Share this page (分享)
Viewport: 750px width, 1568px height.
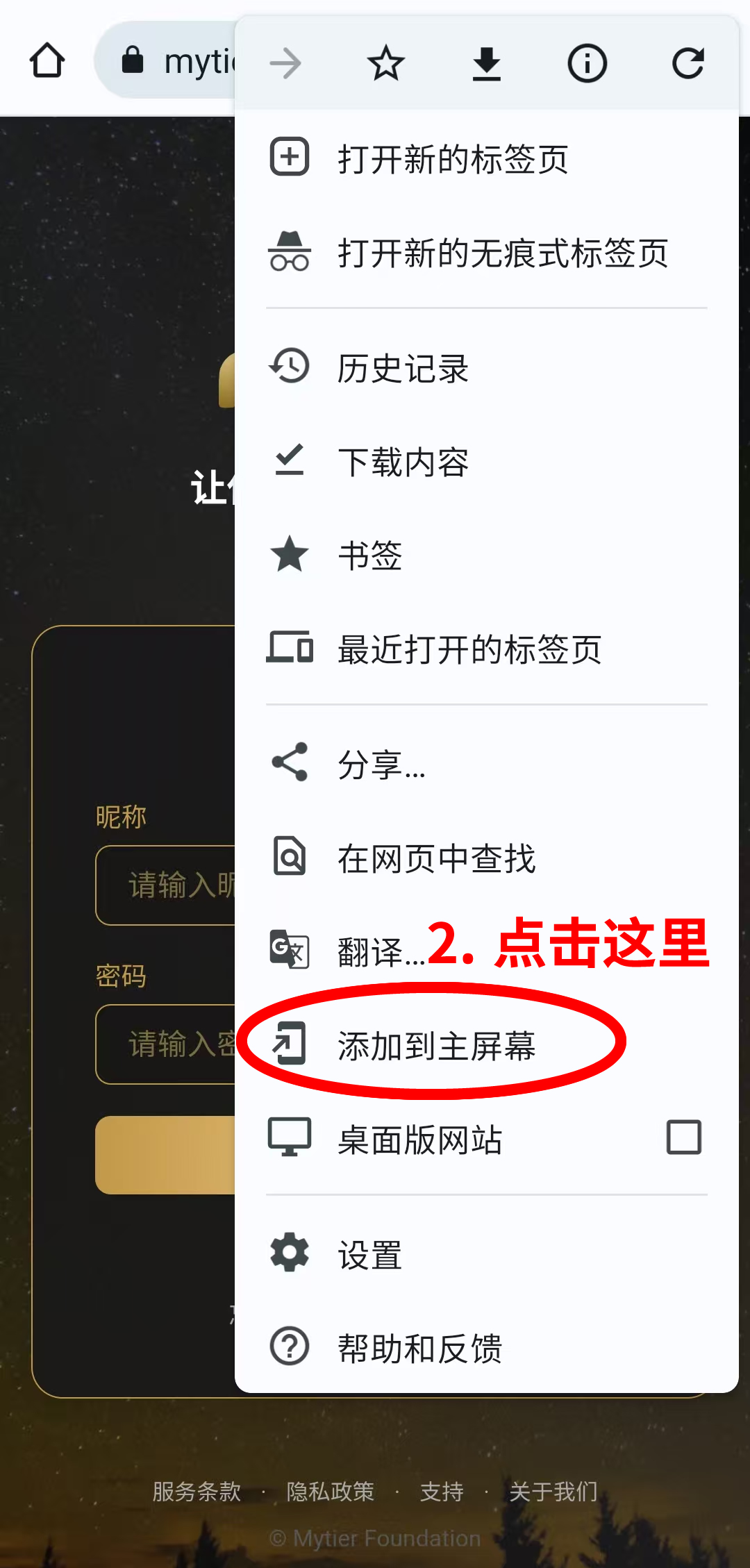coord(381,764)
